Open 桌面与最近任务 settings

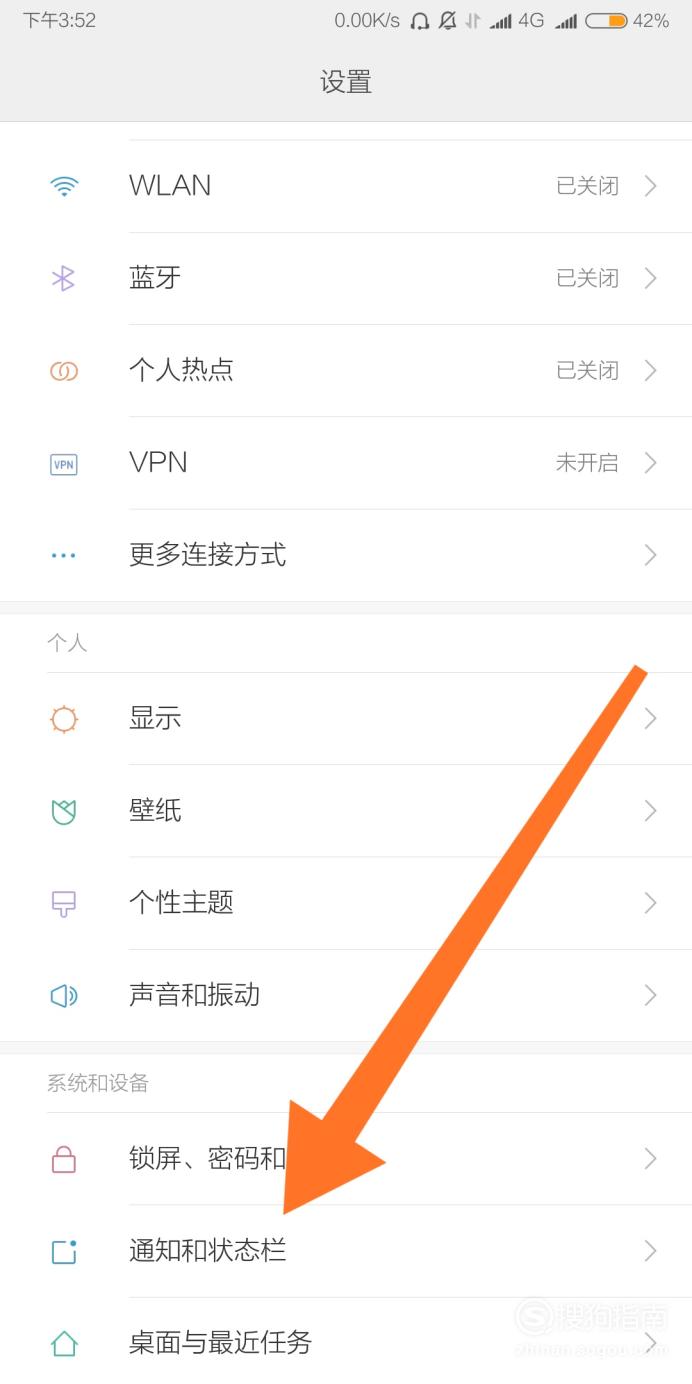[x=346, y=1341]
